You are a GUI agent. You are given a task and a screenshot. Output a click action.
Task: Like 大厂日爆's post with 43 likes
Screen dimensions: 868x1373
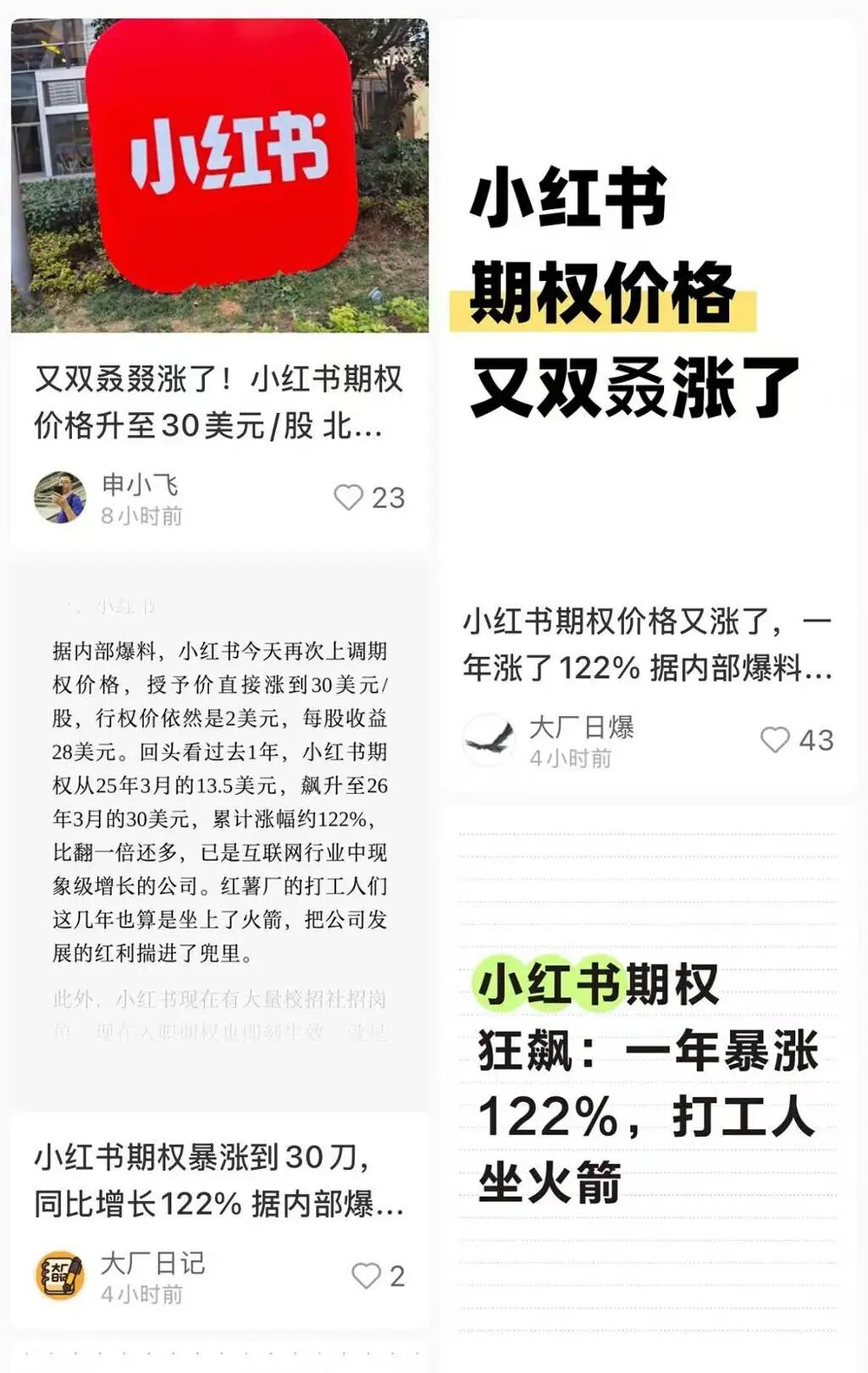(x=775, y=739)
